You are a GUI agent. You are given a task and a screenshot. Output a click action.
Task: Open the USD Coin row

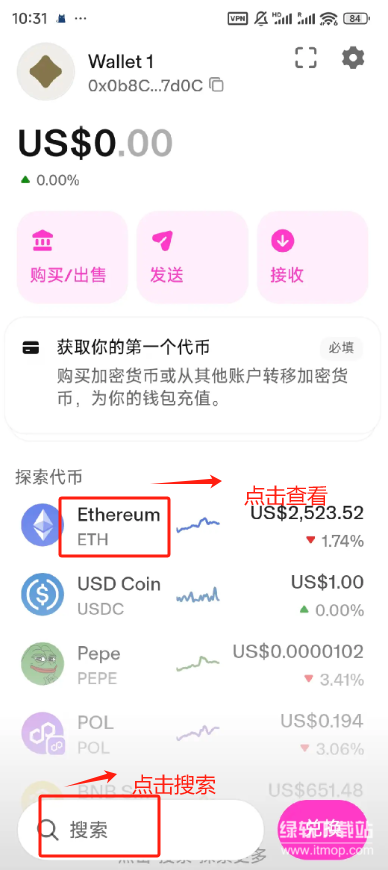(194, 595)
